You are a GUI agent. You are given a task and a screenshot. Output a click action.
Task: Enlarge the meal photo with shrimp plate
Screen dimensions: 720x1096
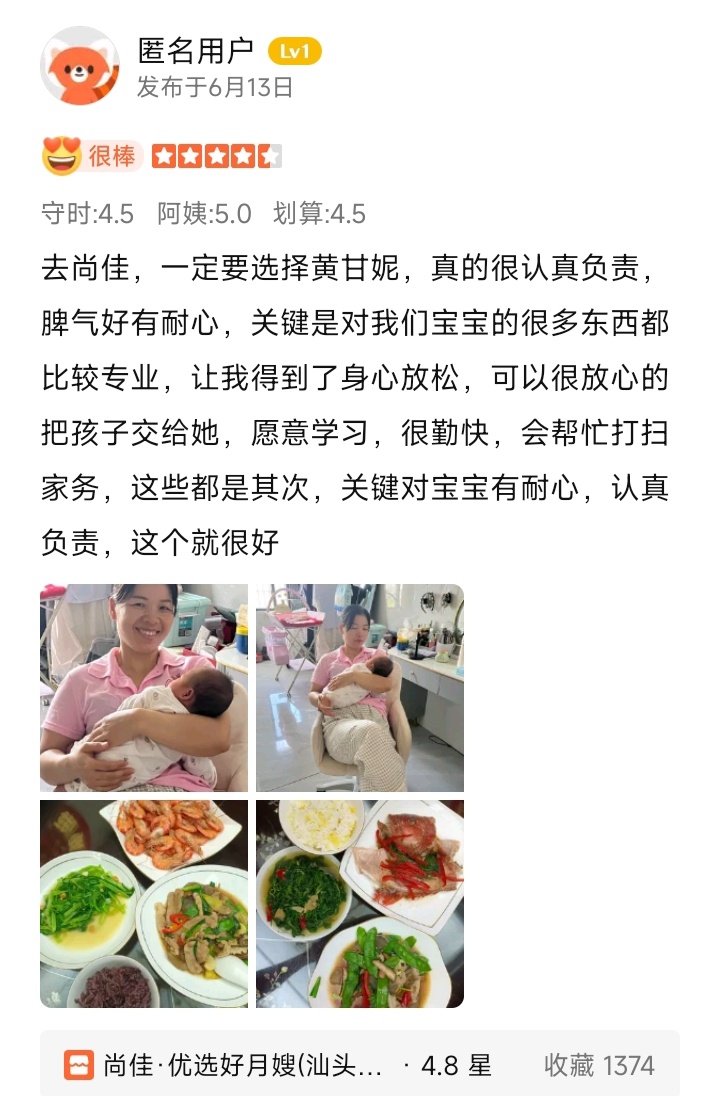click(x=144, y=904)
